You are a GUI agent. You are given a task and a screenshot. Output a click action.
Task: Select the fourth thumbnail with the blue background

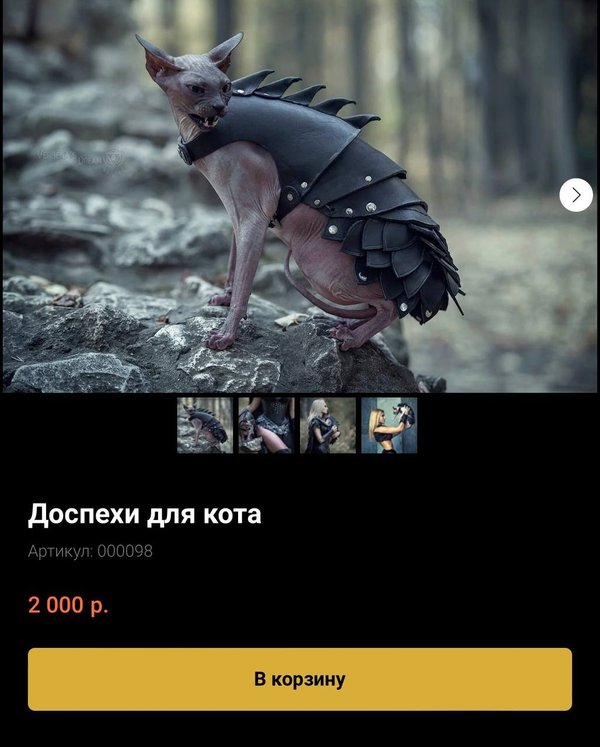click(389, 426)
